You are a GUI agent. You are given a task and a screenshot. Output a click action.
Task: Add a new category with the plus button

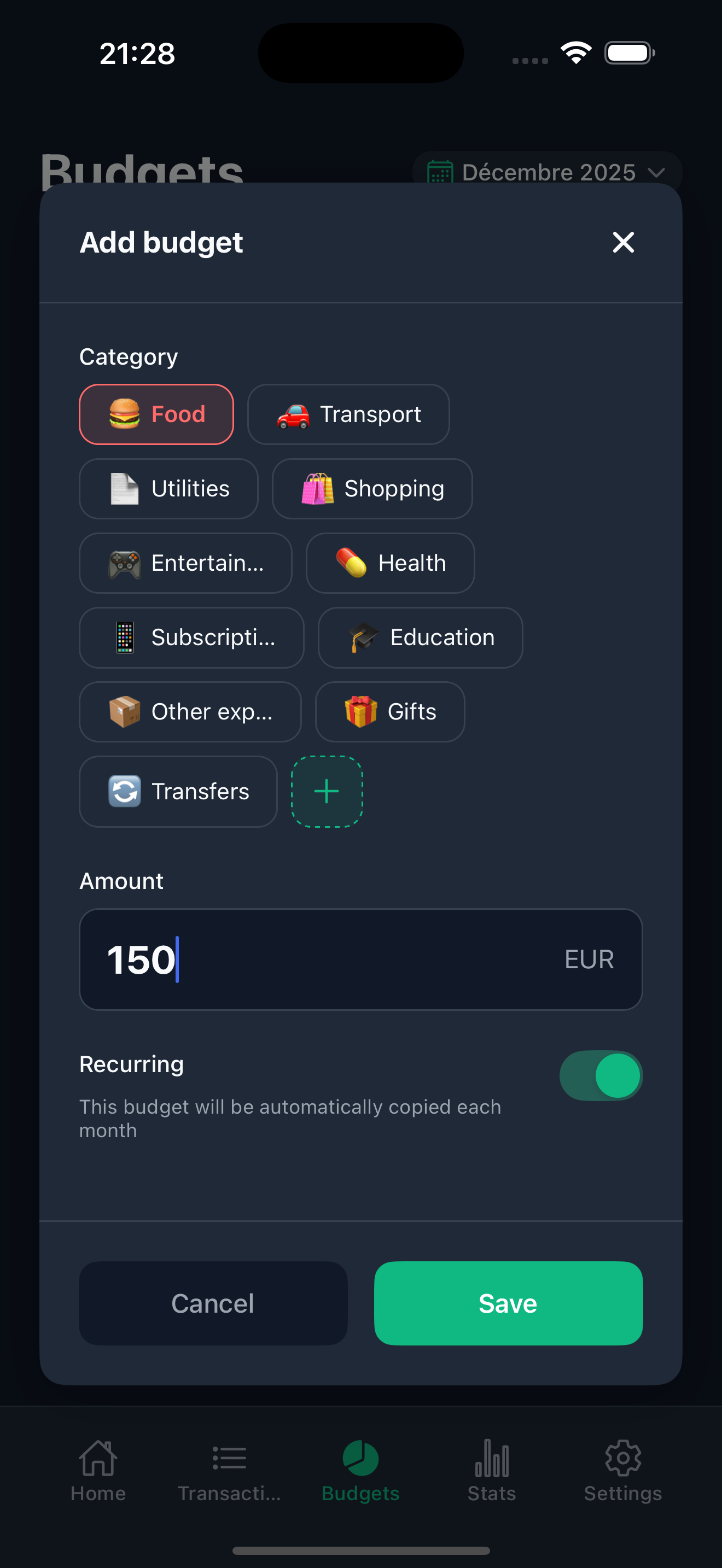327,791
